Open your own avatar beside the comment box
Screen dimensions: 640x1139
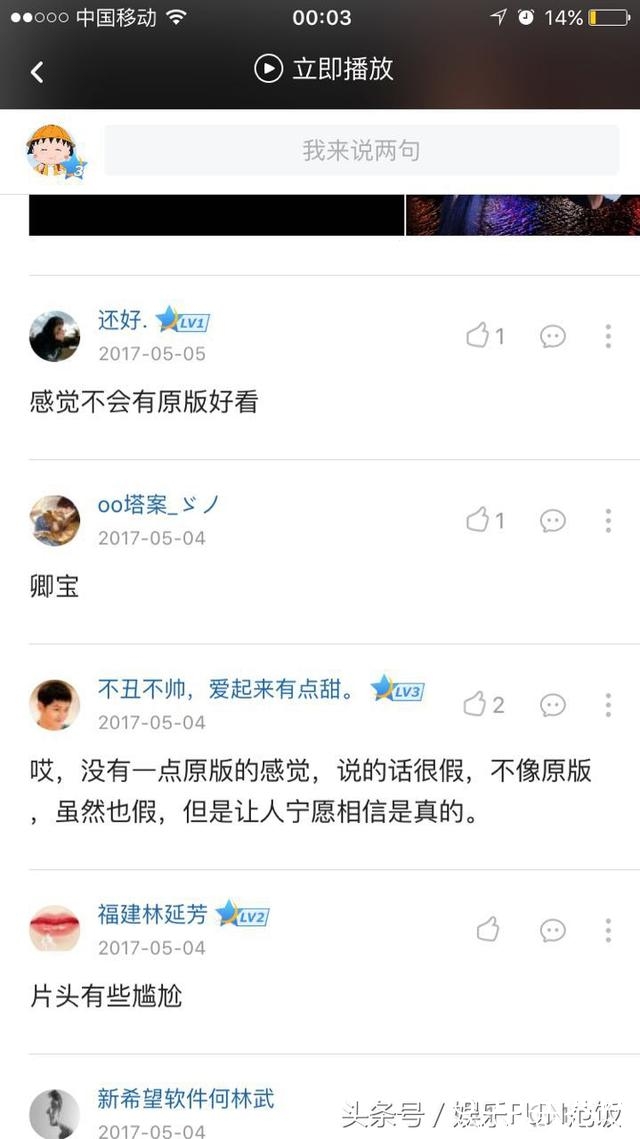(x=52, y=151)
